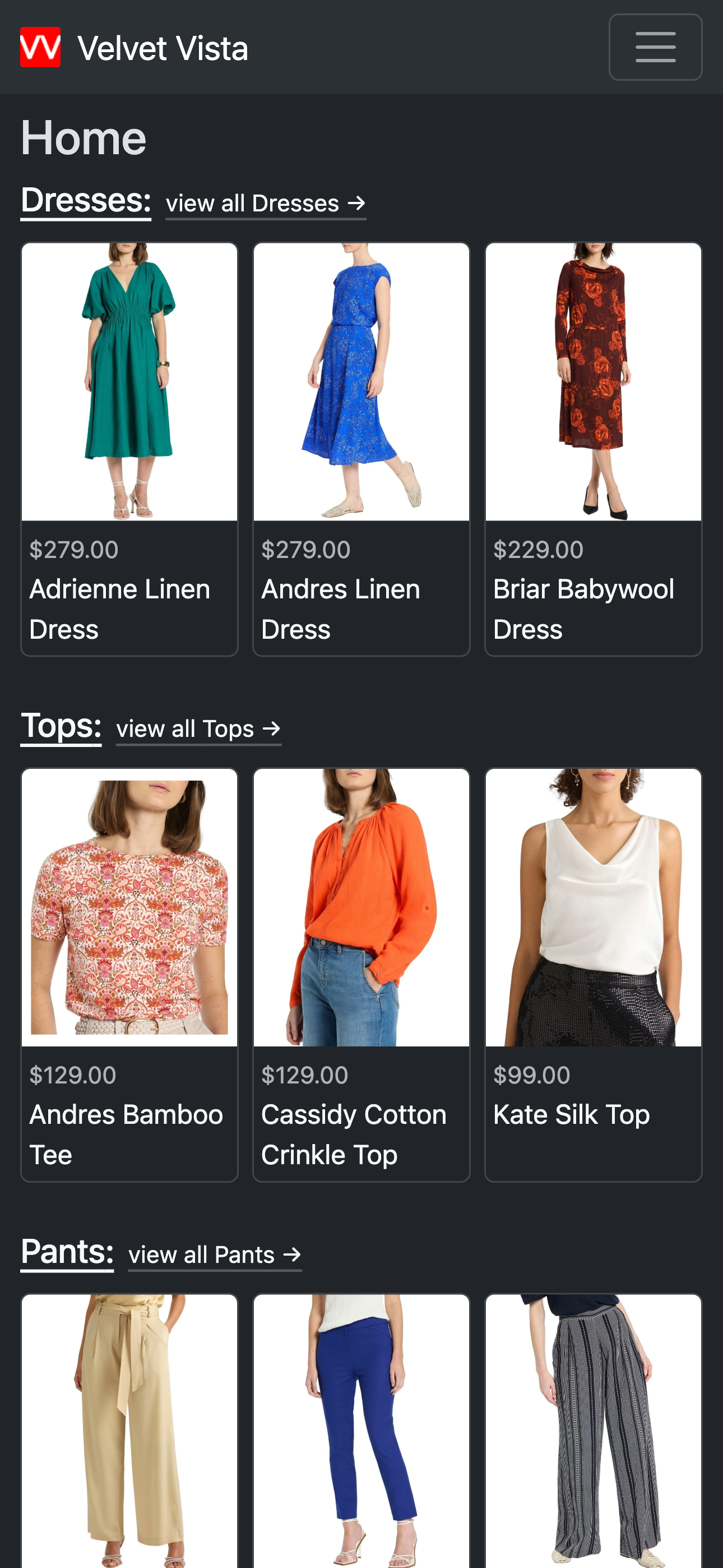Open the Tops category heading link
Image resolution: width=723 pixels, height=1568 pixels.
[x=61, y=726]
